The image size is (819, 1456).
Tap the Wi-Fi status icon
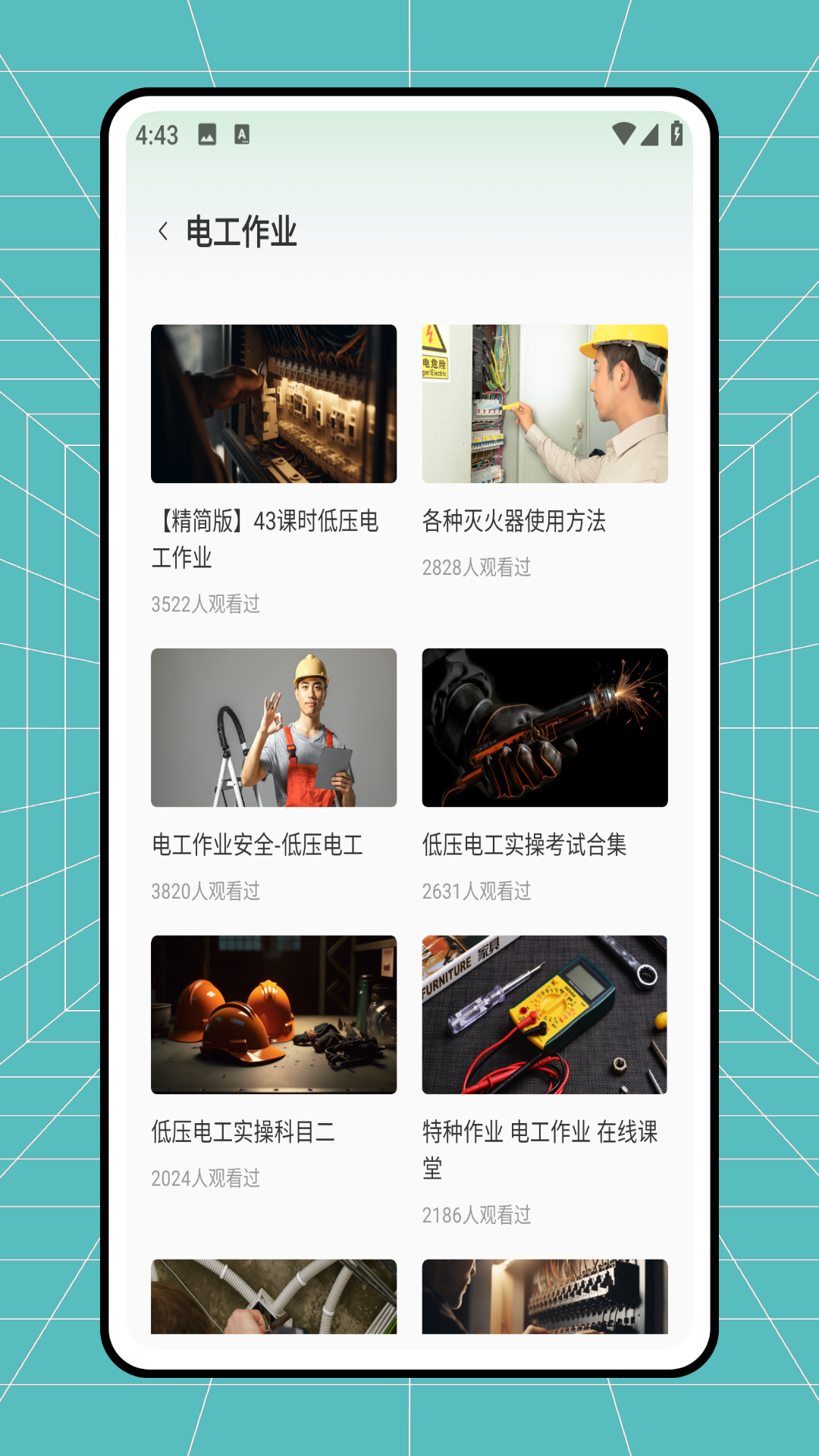[x=623, y=133]
